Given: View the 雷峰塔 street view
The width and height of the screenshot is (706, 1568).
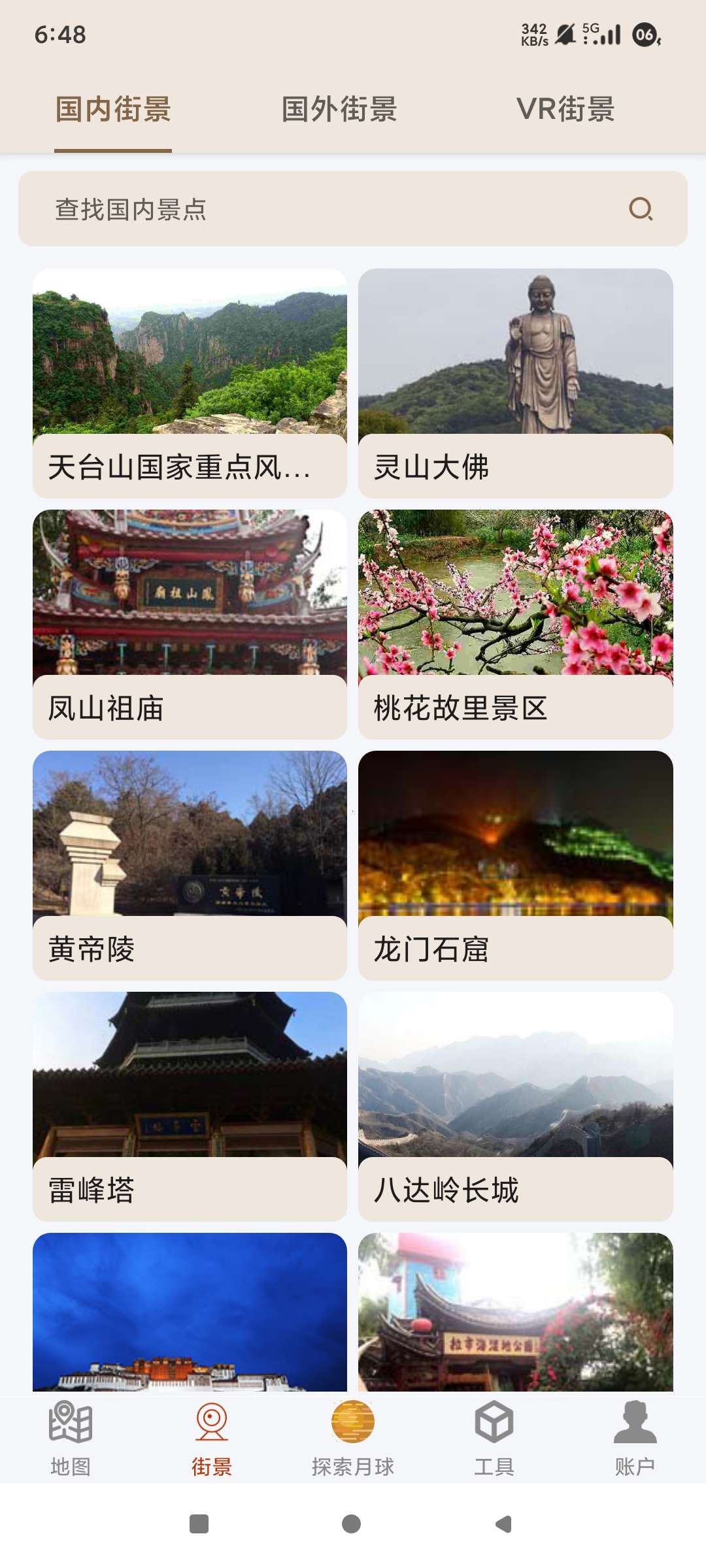Looking at the screenshot, I should point(190,1107).
